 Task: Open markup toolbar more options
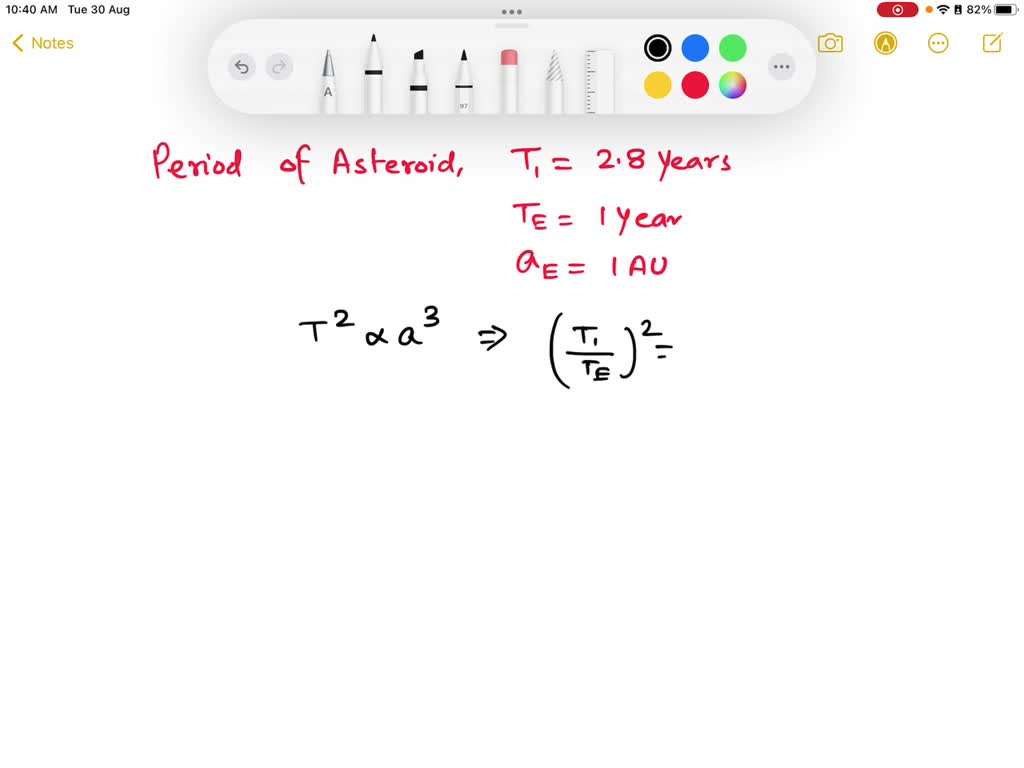781,68
